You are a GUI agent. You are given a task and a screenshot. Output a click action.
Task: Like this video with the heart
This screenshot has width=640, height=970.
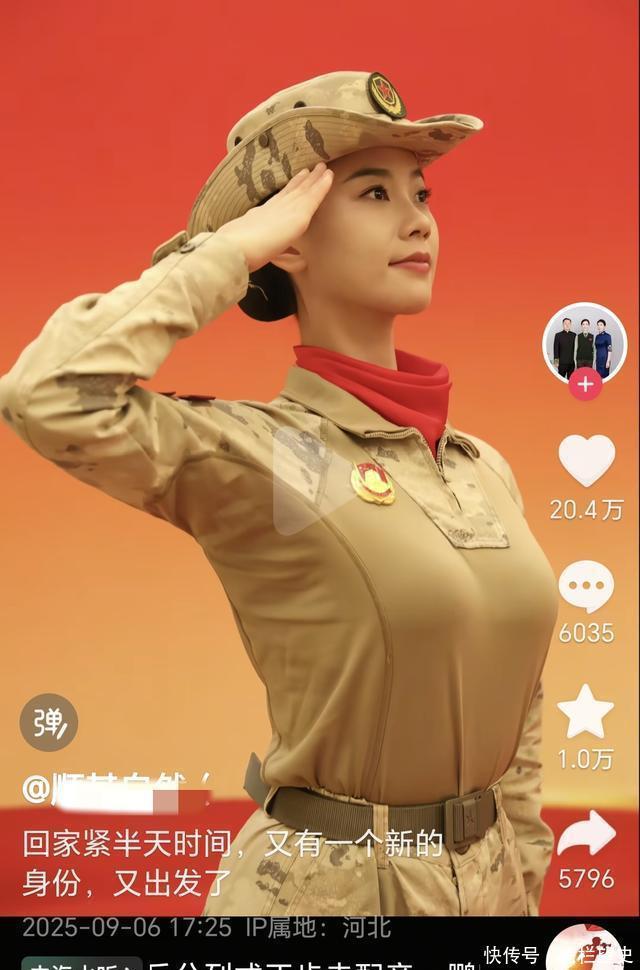coord(586,460)
